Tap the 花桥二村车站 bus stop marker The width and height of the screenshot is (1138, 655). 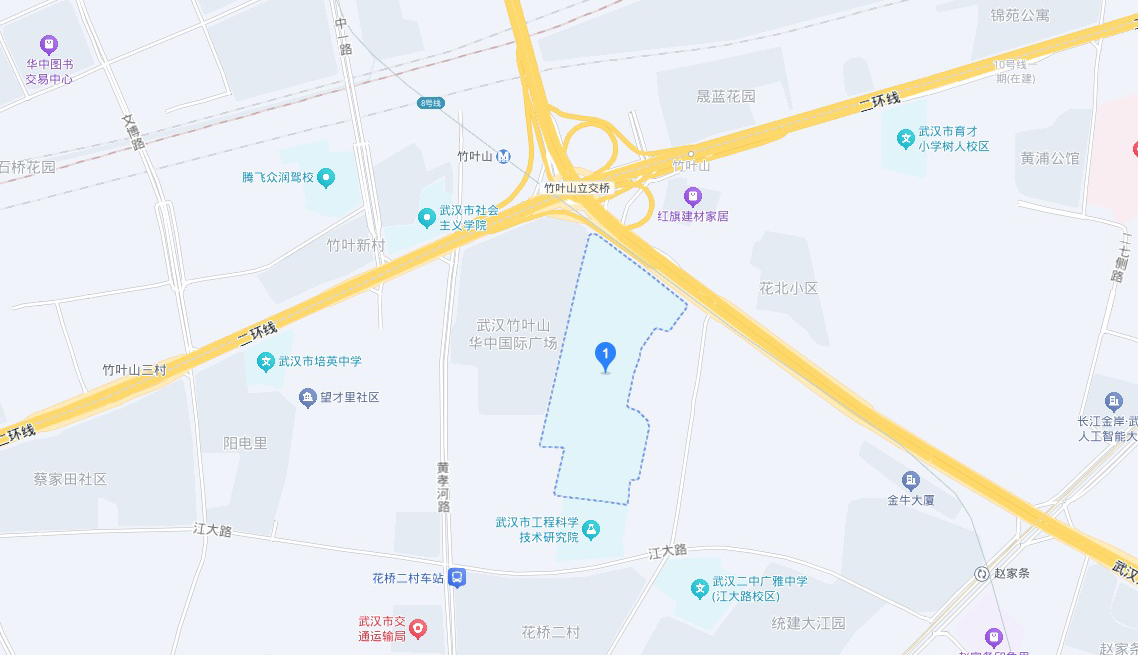tap(457, 577)
